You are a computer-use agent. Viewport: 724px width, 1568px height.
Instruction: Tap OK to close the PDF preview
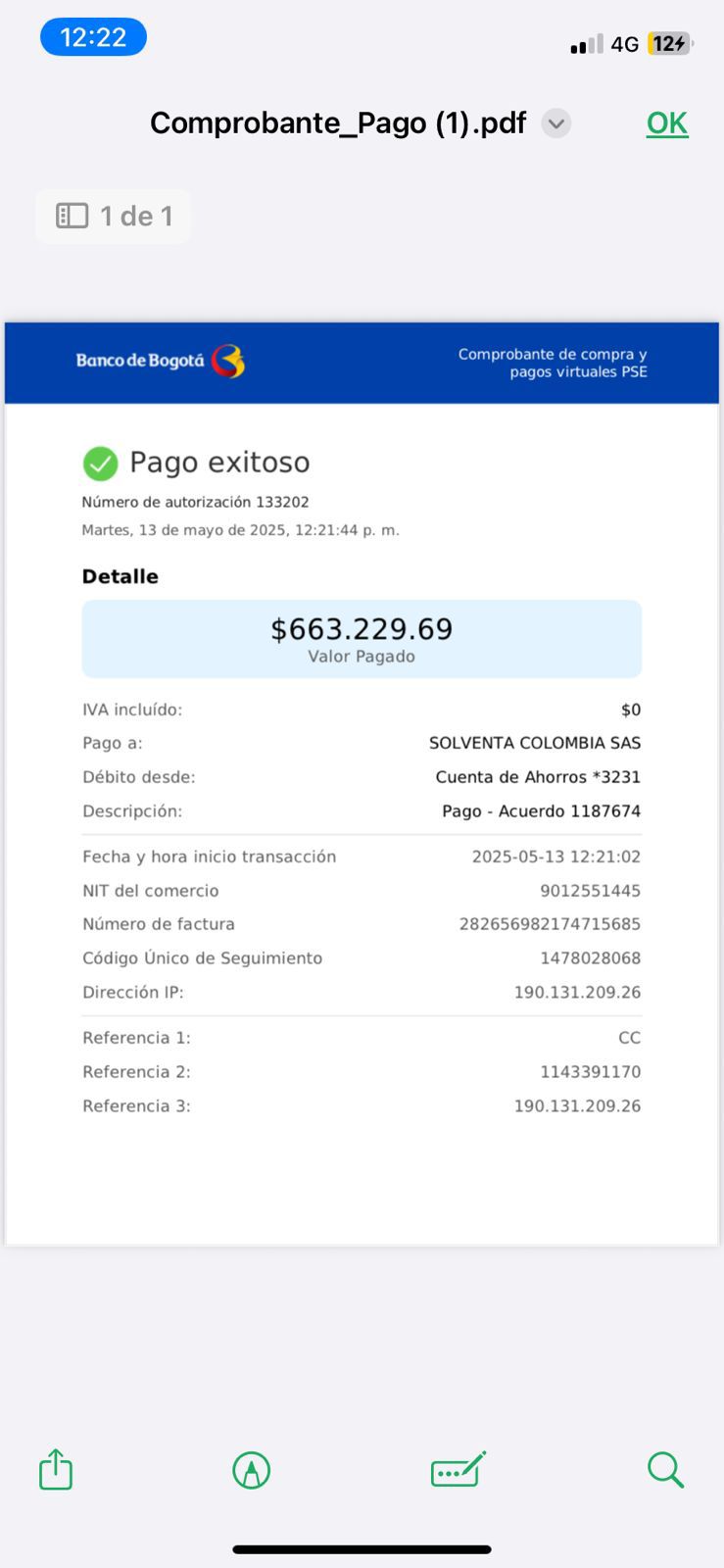coord(667,123)
